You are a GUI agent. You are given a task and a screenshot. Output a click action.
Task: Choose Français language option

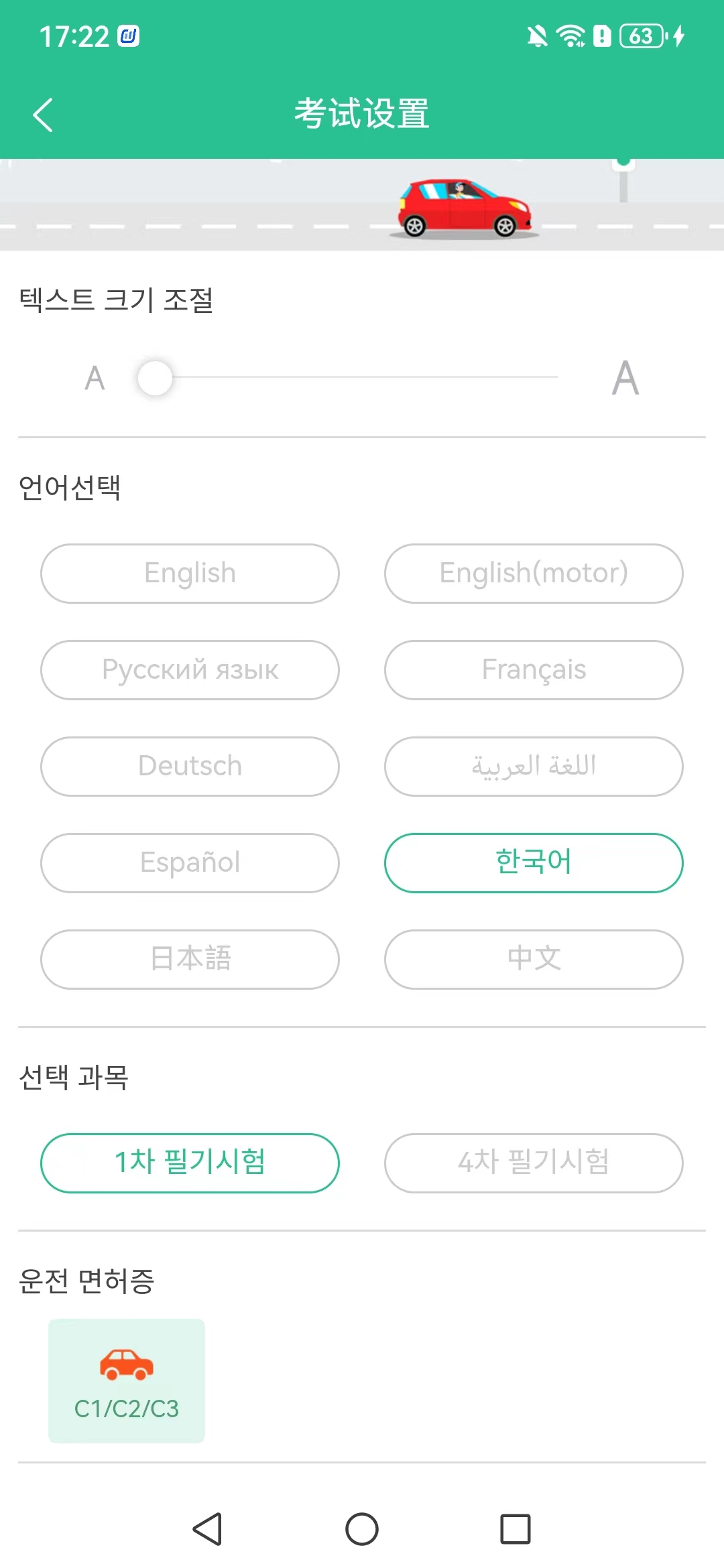click(x=533, y=670)
